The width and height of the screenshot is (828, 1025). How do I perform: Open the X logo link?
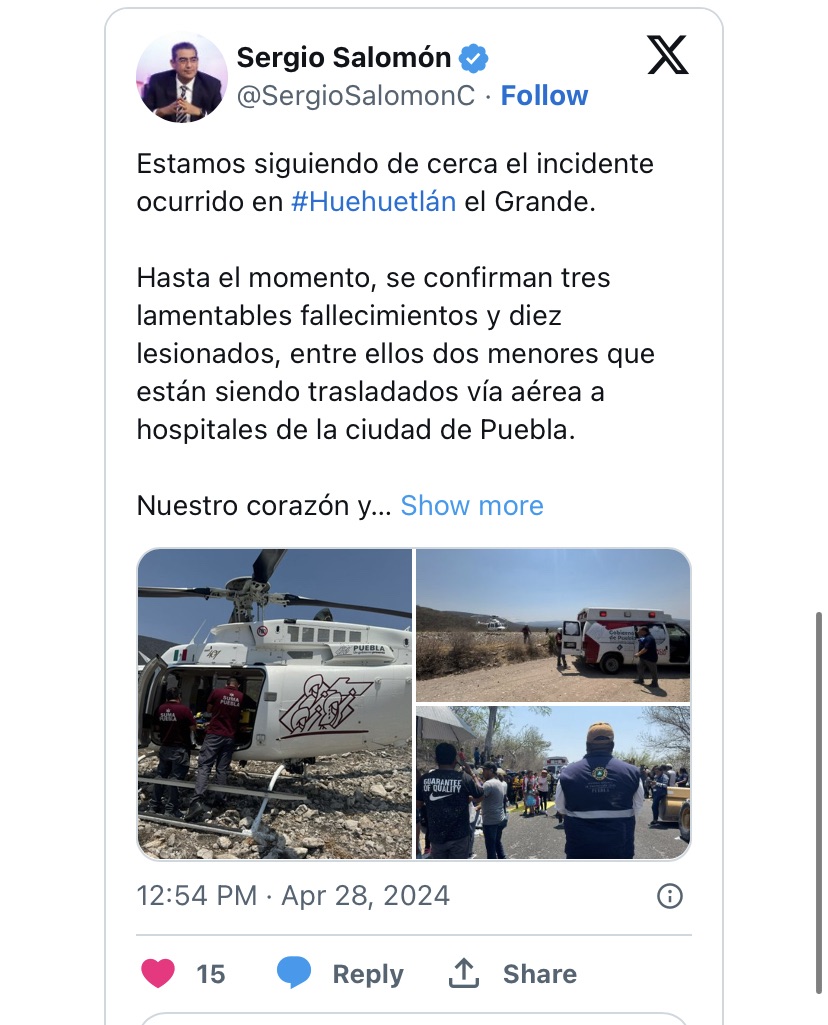click(x=667, y=56)
